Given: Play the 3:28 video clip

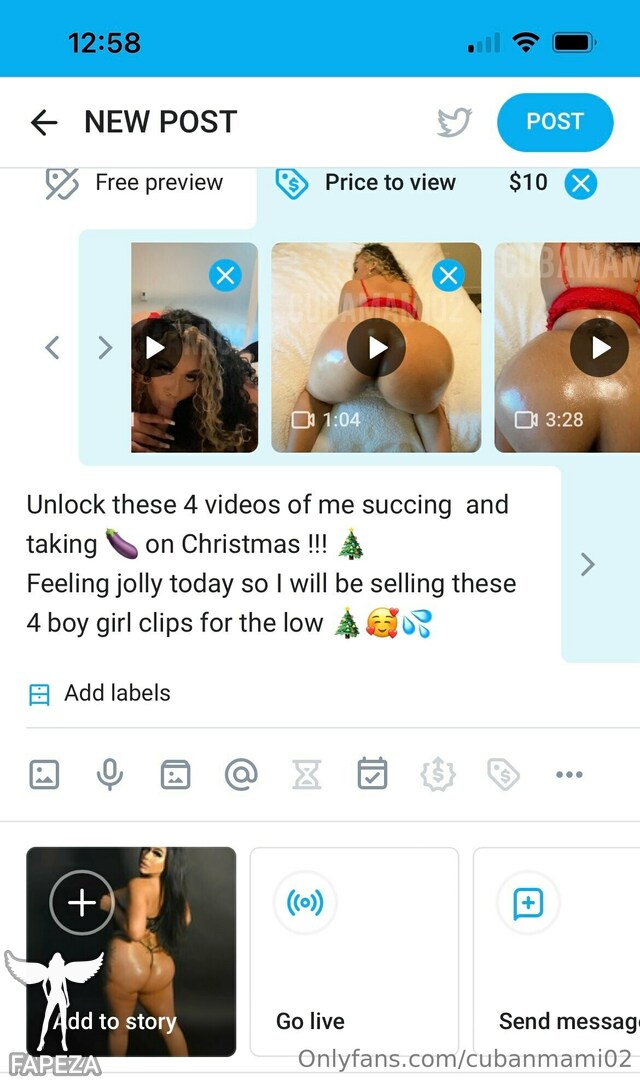Looking at the screenshot, I should point(599,347).
